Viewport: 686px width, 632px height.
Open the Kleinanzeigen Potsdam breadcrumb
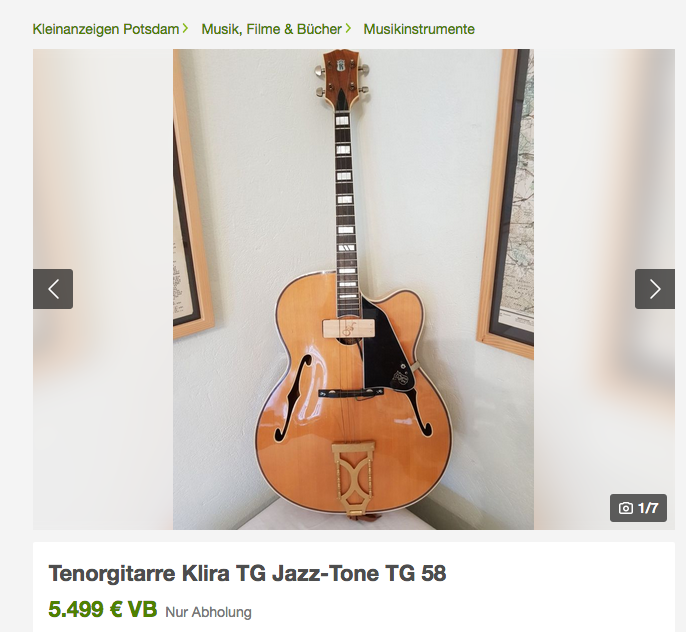click(x=105, y=29)
